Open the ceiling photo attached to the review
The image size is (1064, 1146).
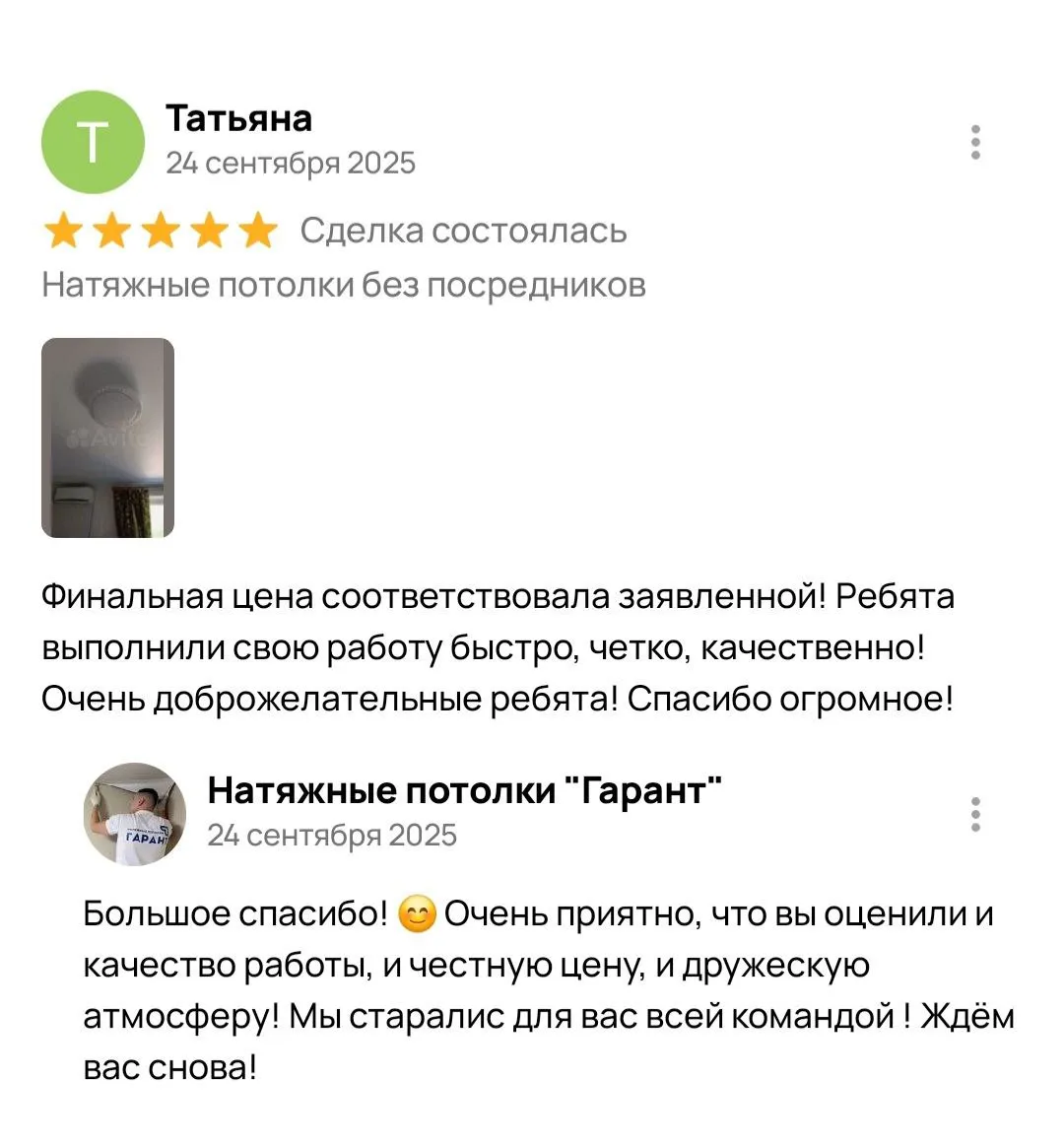coord(107,438)
